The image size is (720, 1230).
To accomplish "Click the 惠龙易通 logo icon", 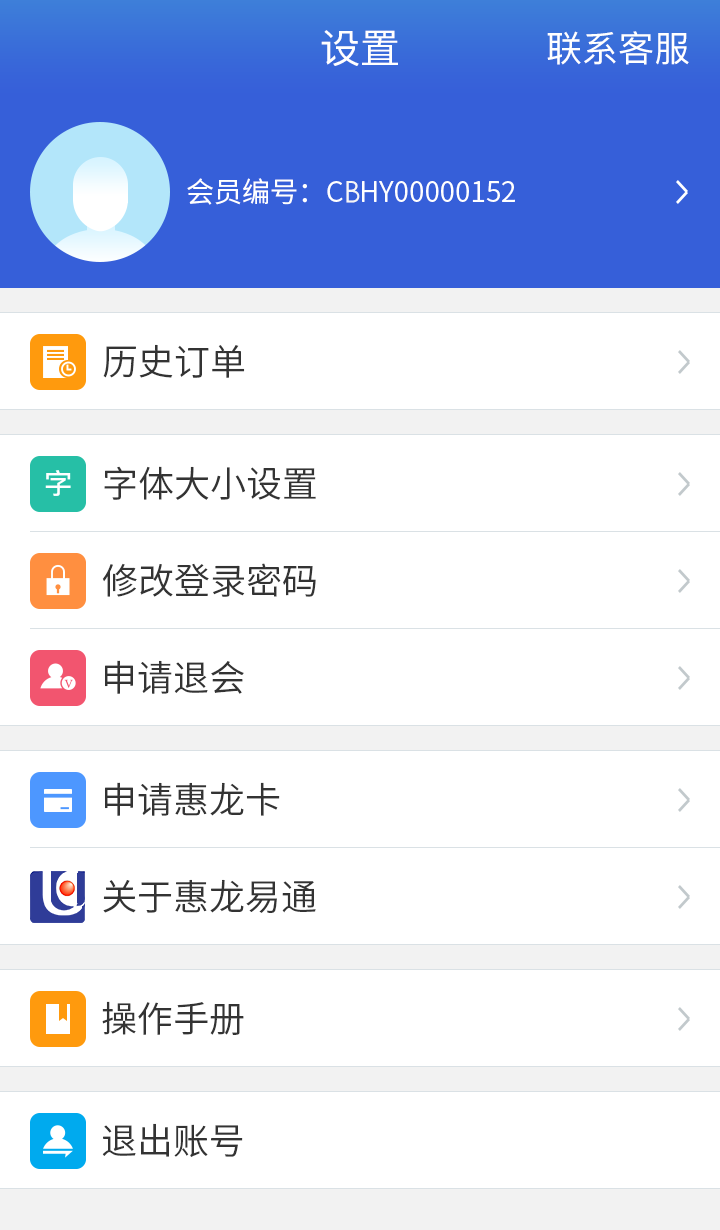I will [x=57, y=897].
